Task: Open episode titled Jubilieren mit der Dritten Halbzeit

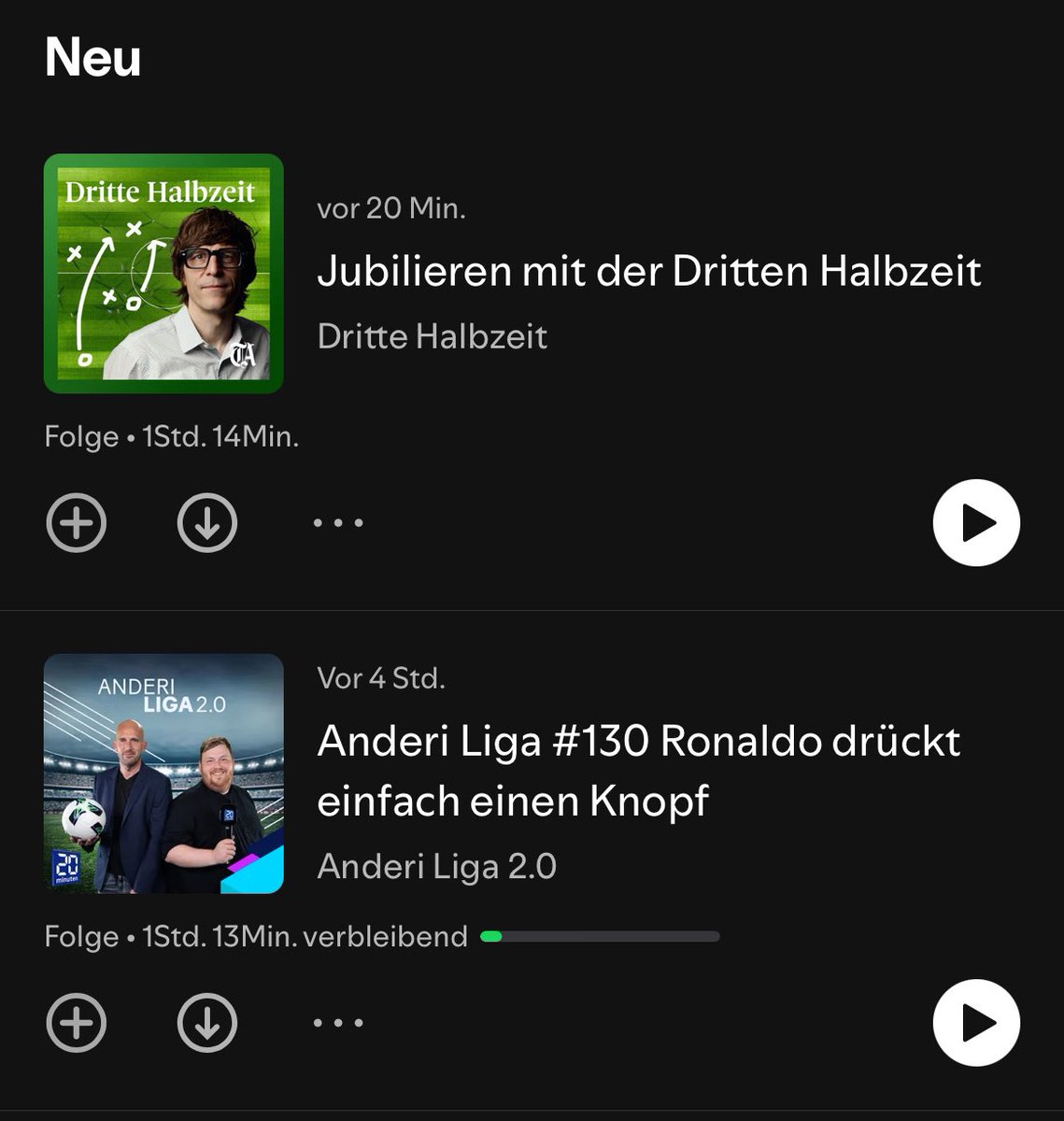Action: pyautogui.click(x=649, y=272)
